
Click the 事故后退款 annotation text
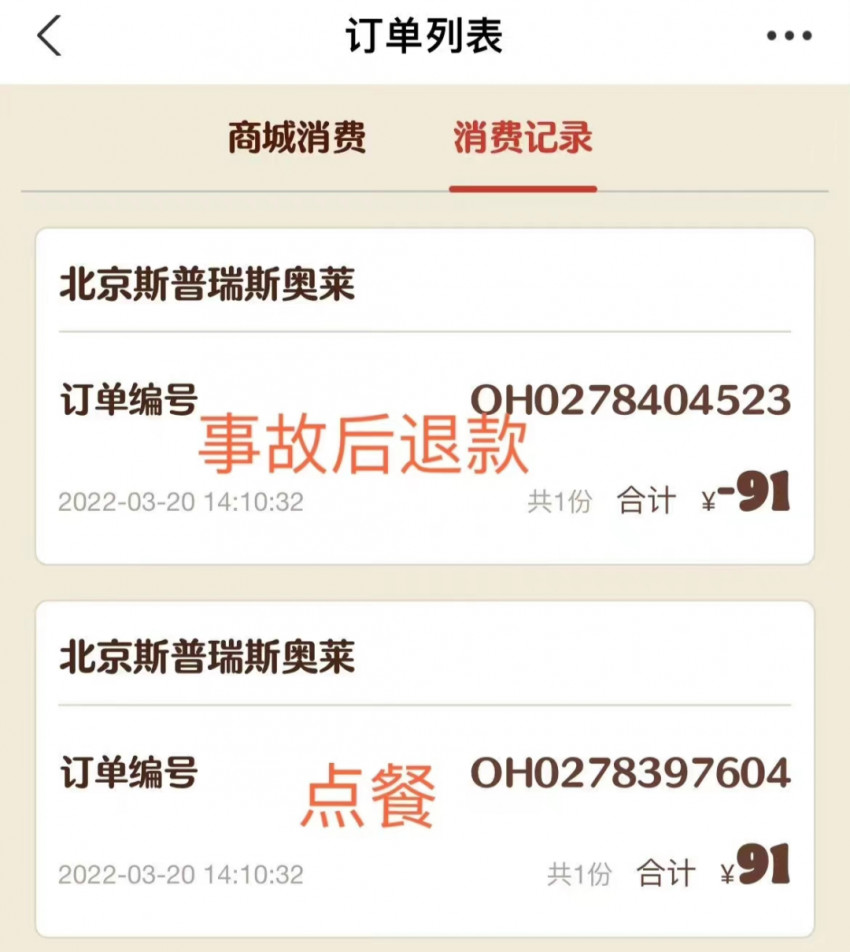pyautogui.click(x=365, y=445)
